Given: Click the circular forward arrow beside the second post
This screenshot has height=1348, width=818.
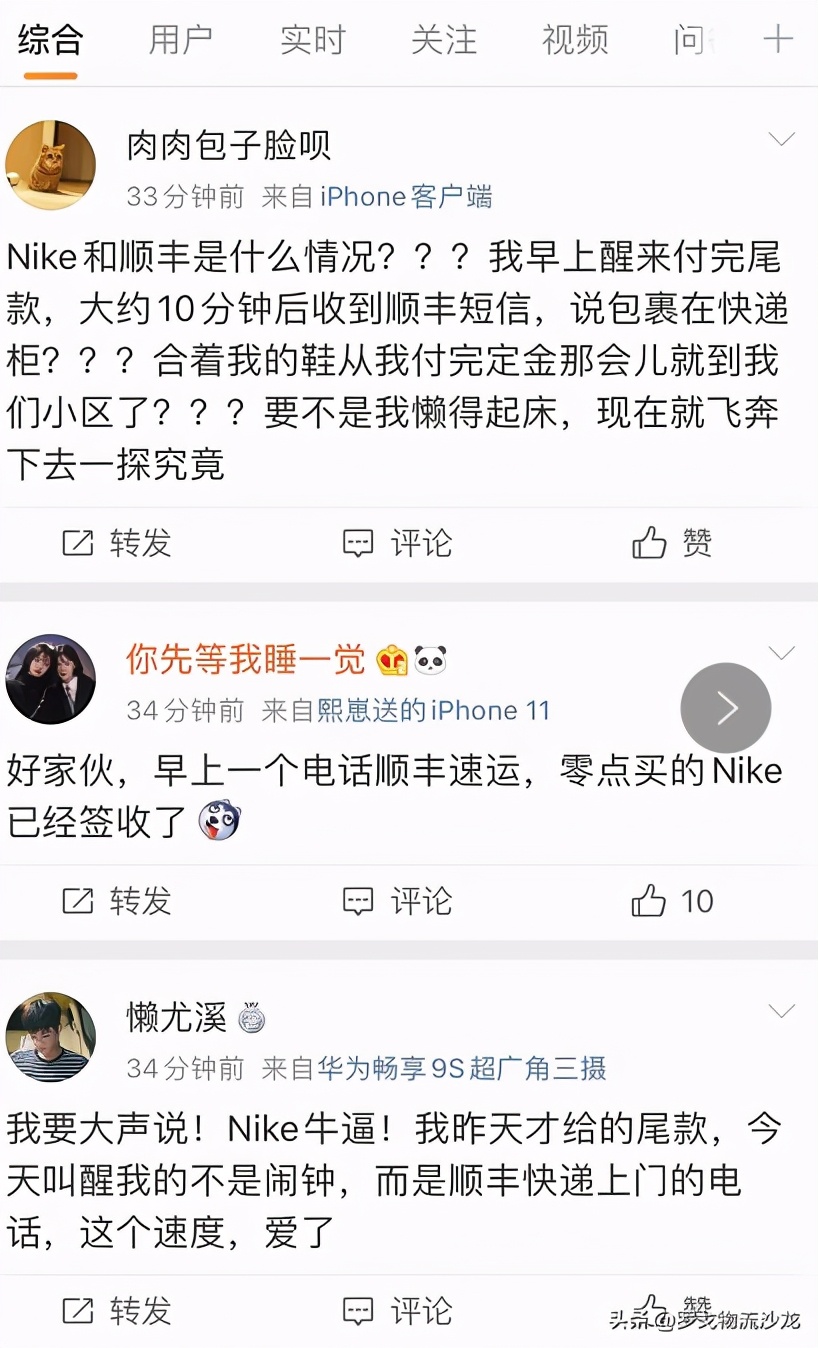Looking at the screenshot, I should (x=726, y=707).
